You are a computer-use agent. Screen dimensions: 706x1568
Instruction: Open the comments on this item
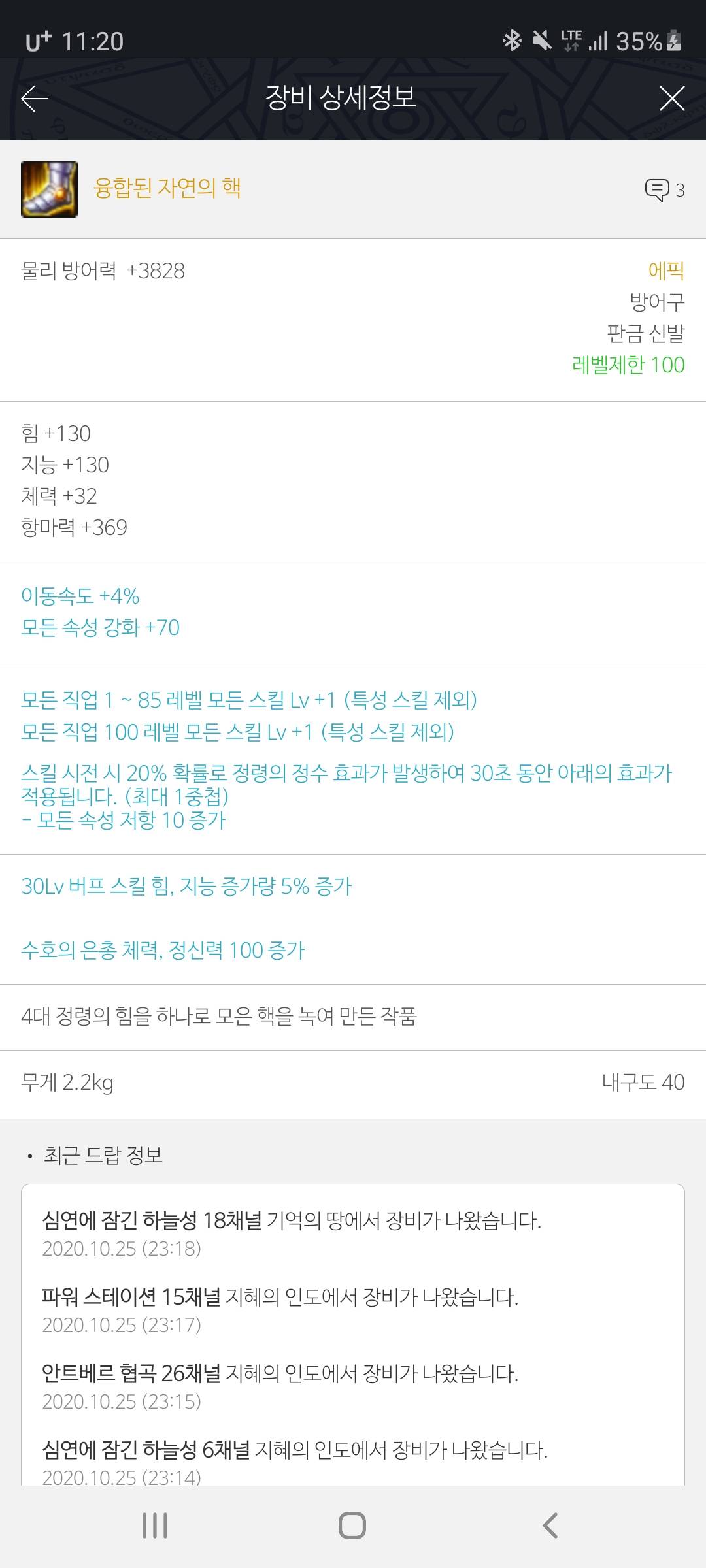click(664, 189)
